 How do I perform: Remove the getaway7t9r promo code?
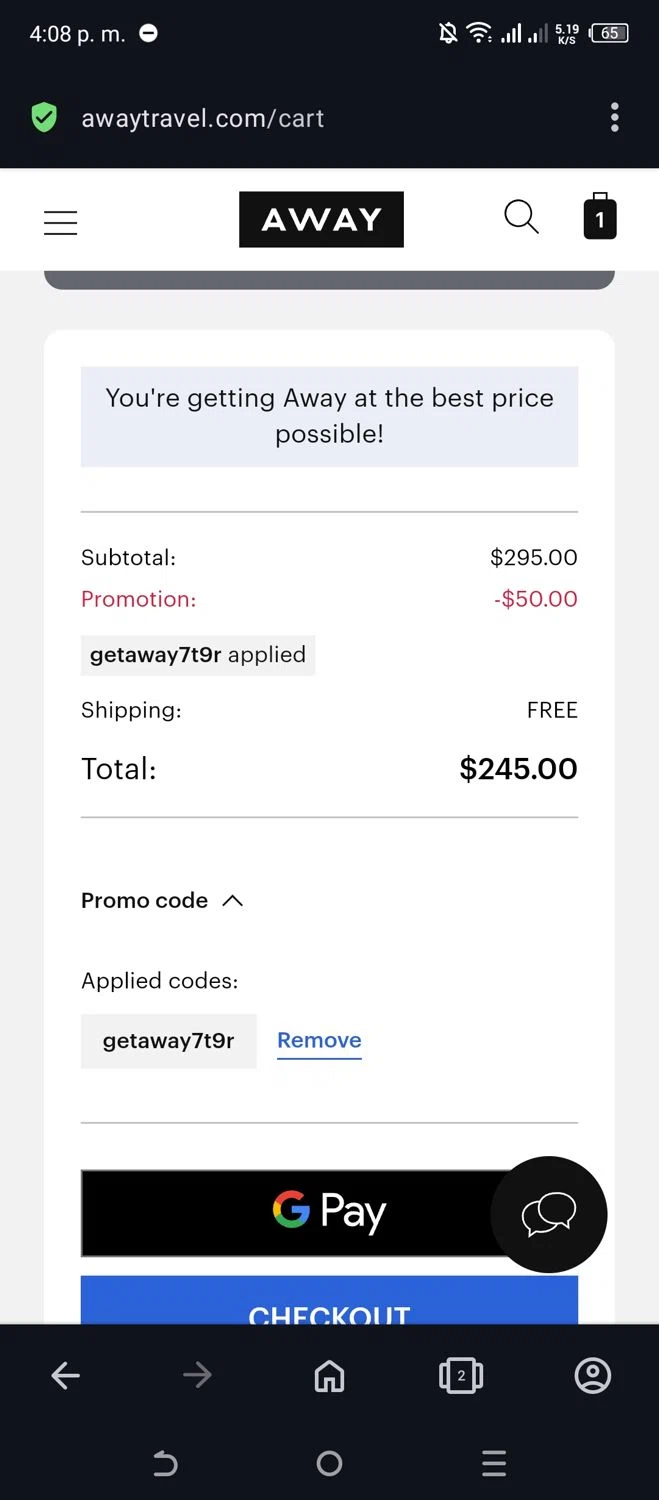pyautogui.click(x=319, y=1040)
